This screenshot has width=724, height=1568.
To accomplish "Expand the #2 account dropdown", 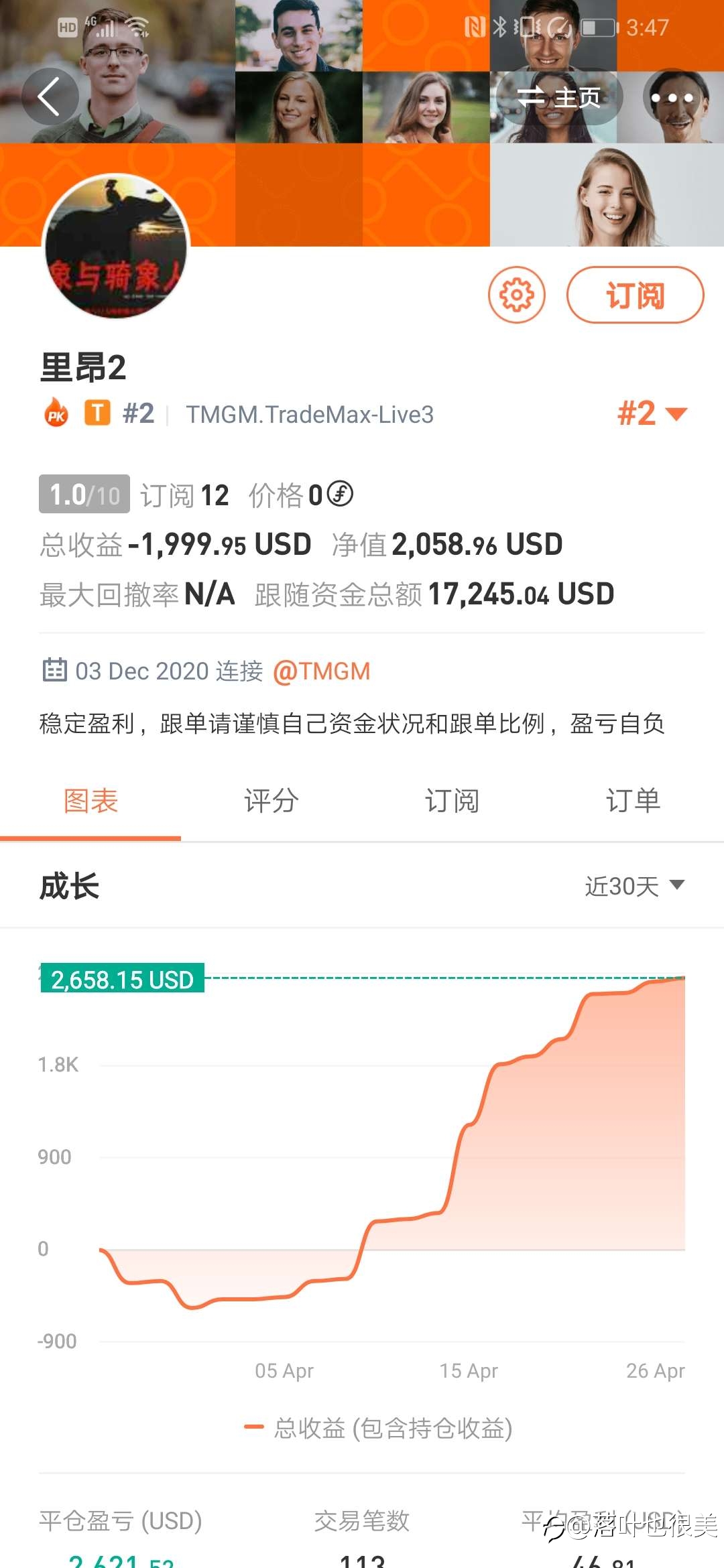I will coord(652,413).
